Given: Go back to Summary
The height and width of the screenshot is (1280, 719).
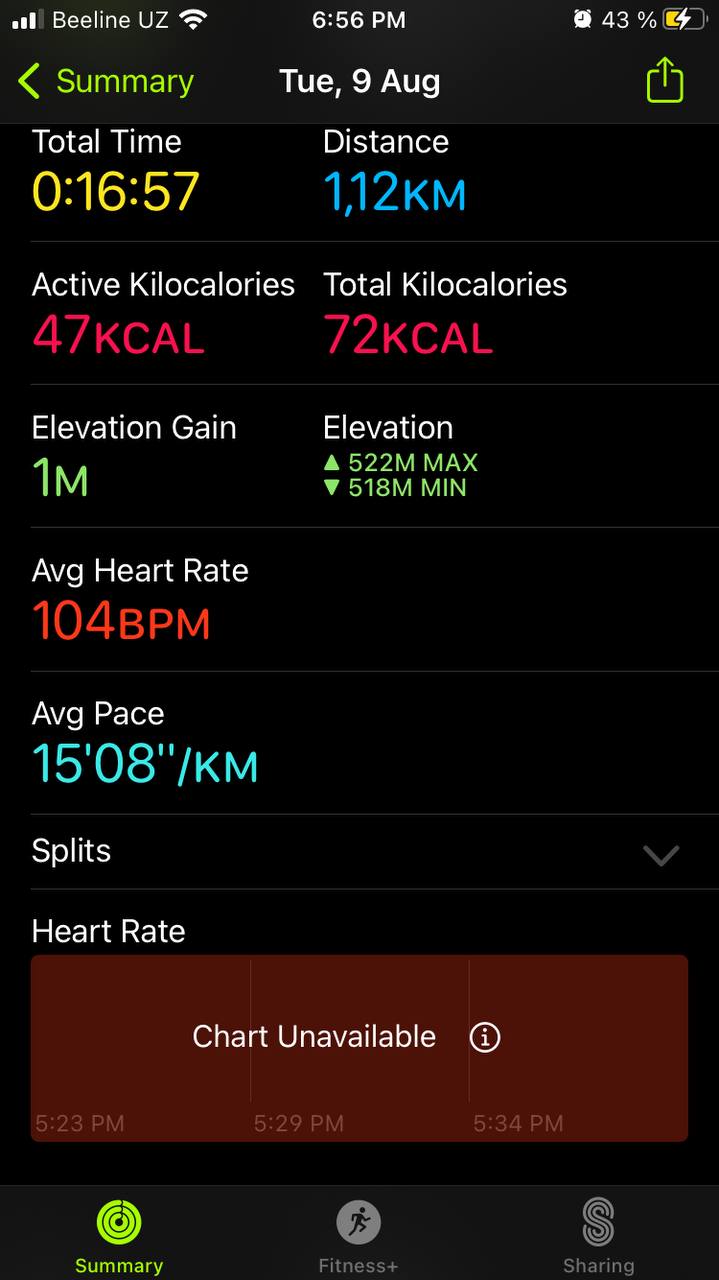Looking at the screenshot, I should click(105, 81).
